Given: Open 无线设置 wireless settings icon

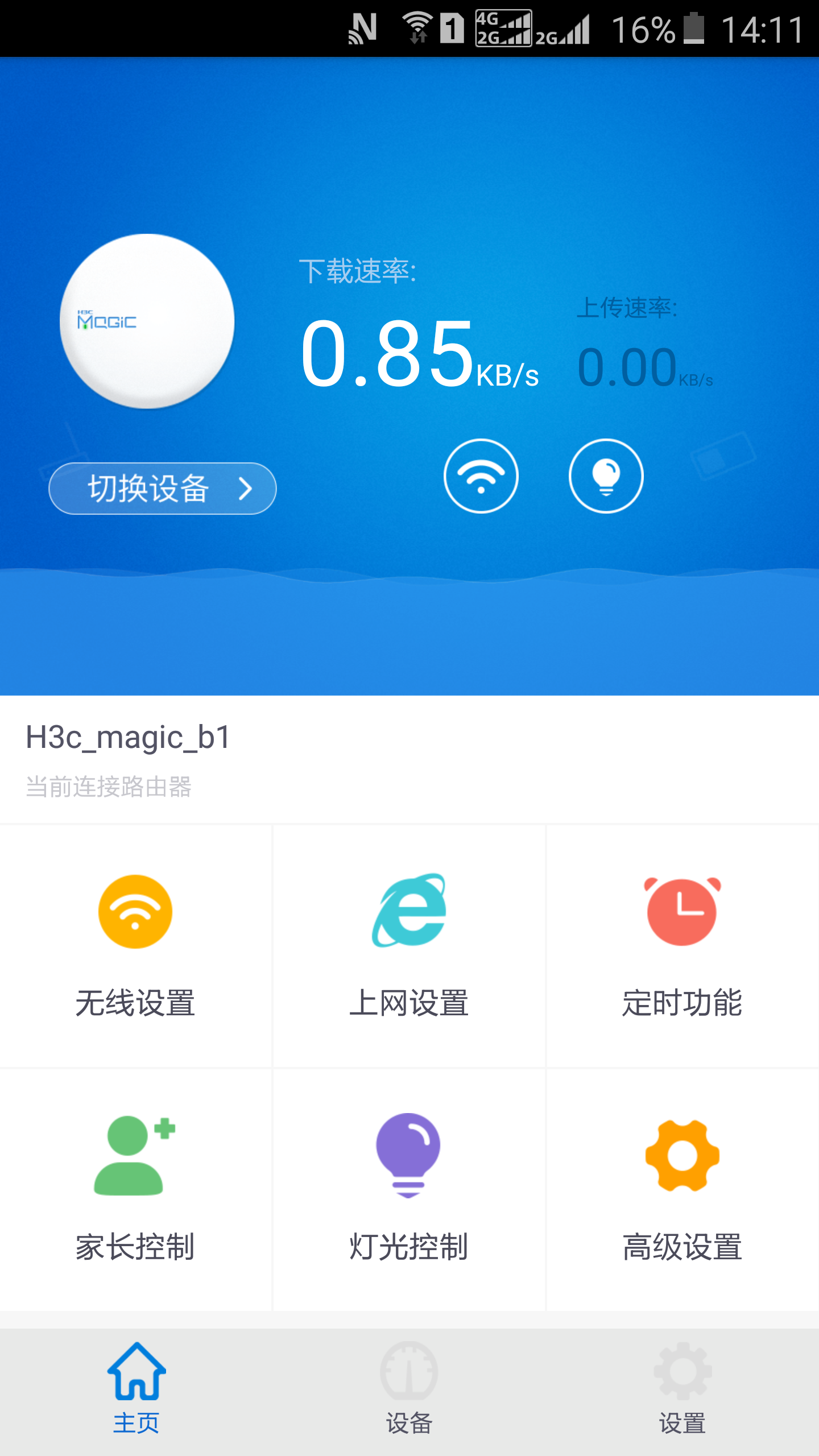Looking at the screenshot, I should point(135,911).
